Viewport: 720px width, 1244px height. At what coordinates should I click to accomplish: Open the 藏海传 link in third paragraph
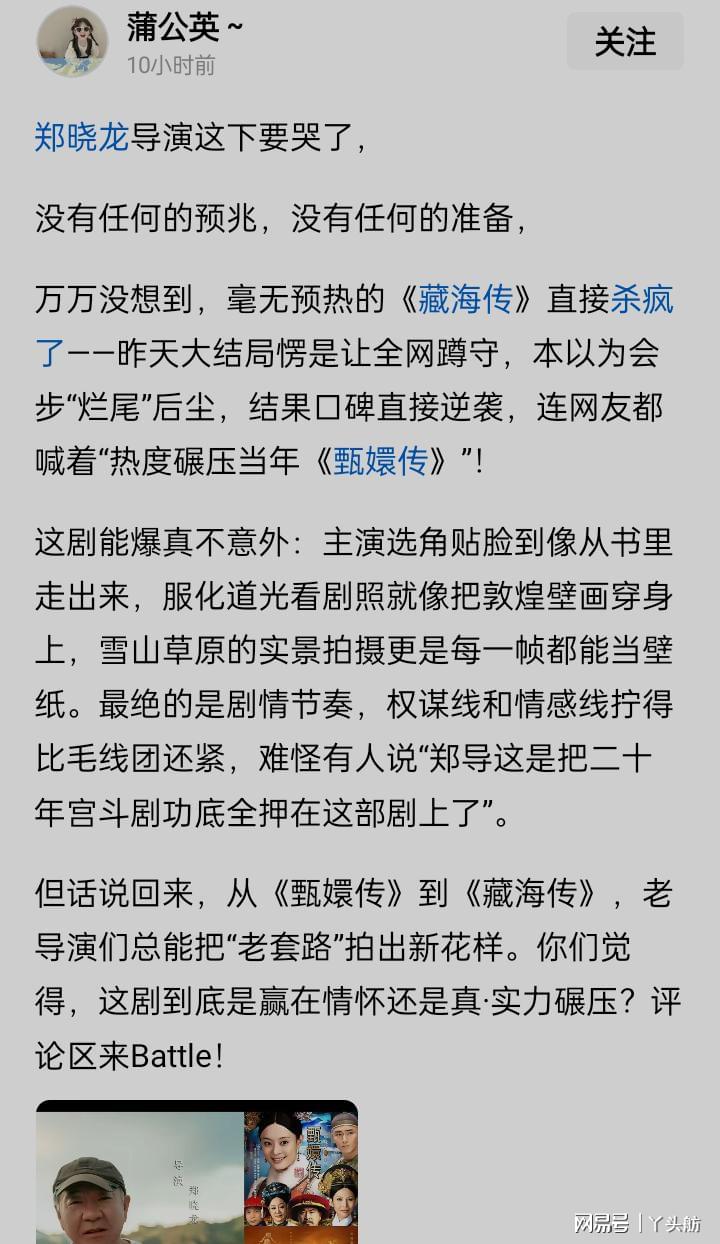[x=465, y=299]
